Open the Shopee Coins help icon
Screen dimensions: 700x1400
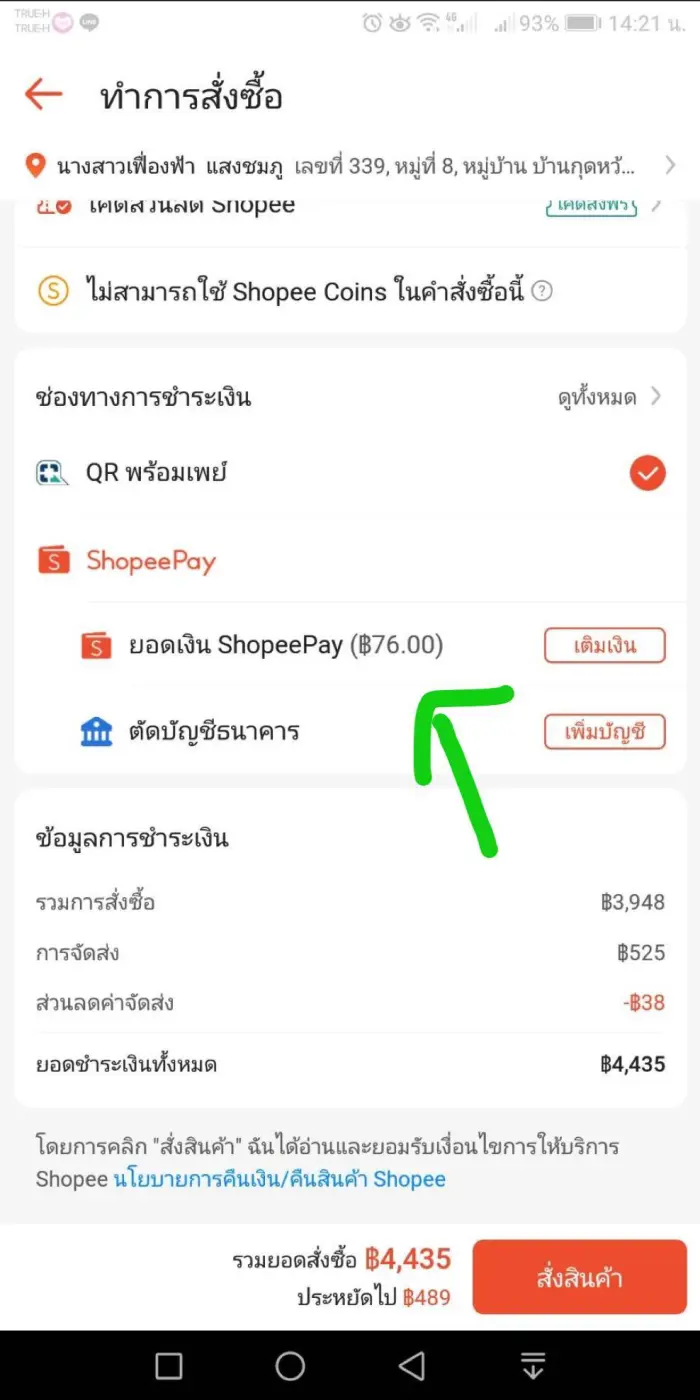point(542,292)
